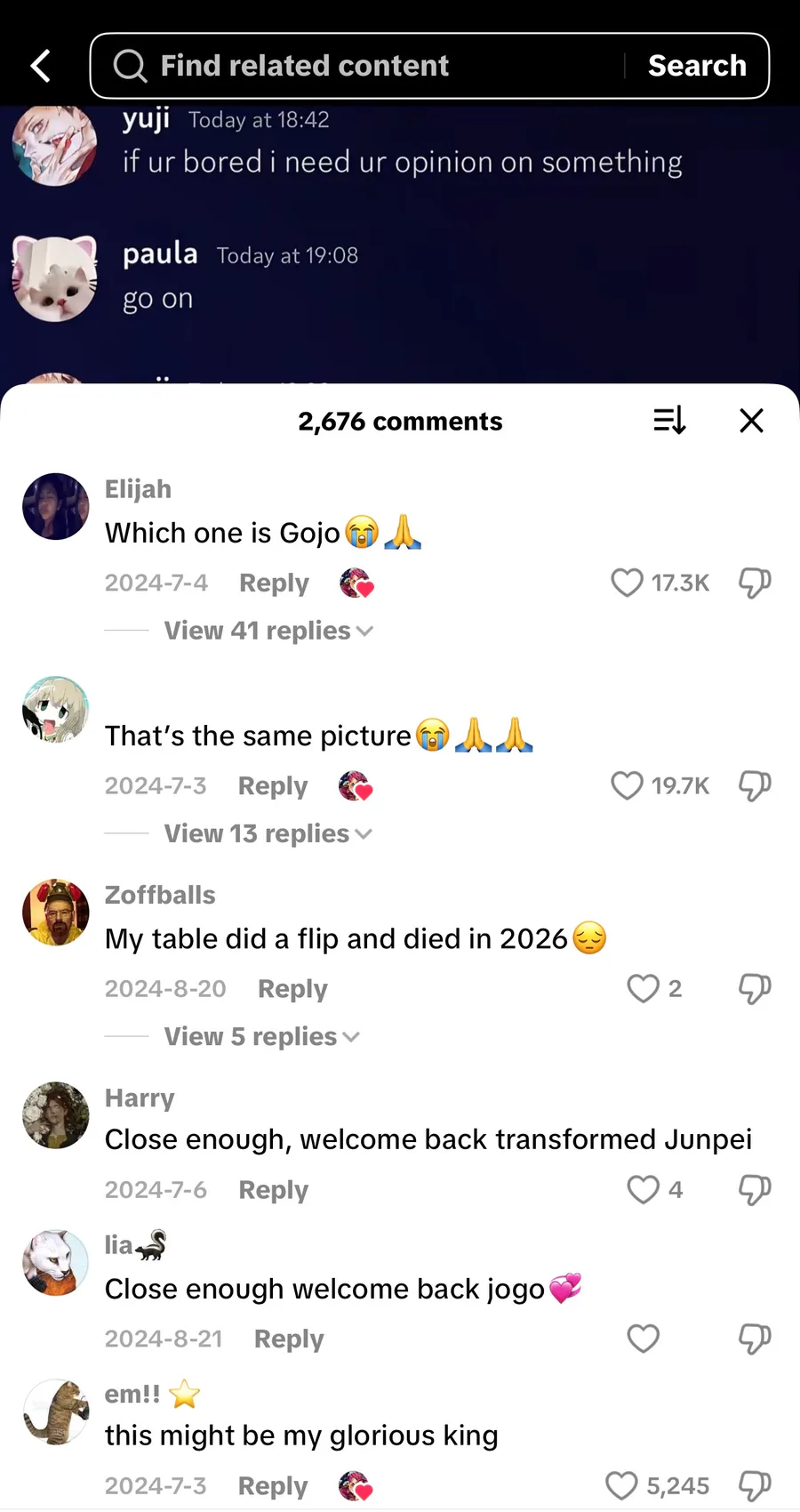Screen dimensions: 800x1512
Task: Like Harry's comment about Junpei
Action: [x=643, y=1189]
